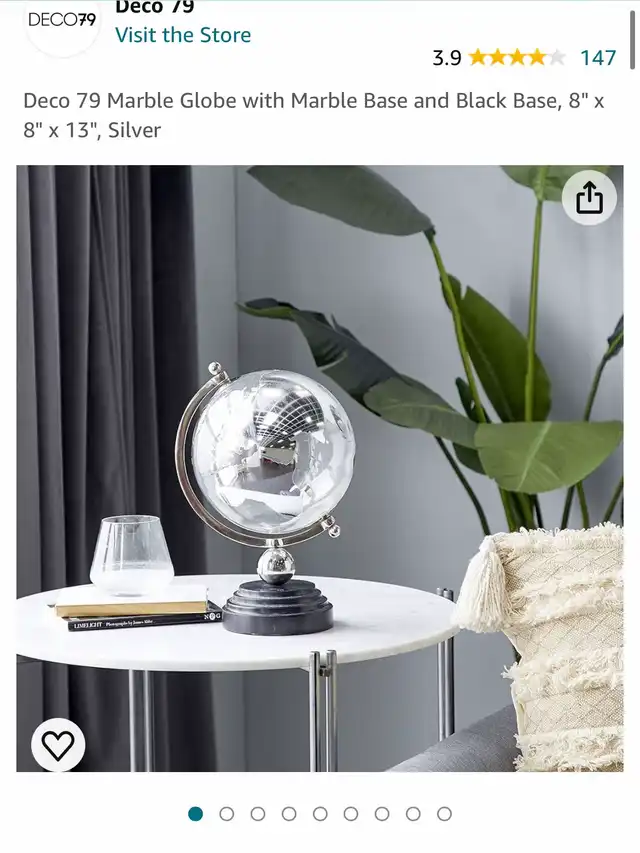Open the 147 customer ratings
Image resolution: width=640 pixels, height=853 pixels.
pos(598,57)
